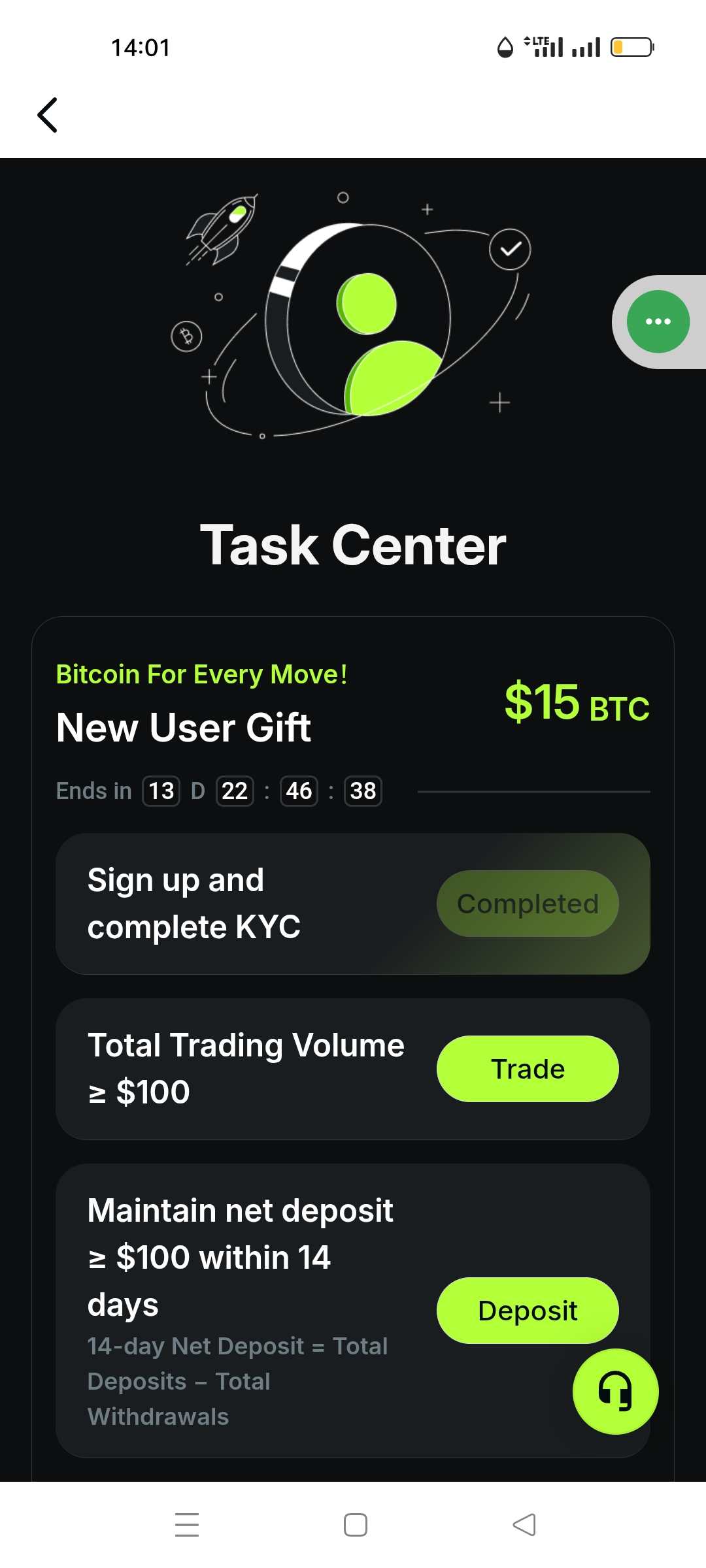706x1568 pixels.
Task: Tap the Trade button for trading volume
Action: pos(528,1069)
